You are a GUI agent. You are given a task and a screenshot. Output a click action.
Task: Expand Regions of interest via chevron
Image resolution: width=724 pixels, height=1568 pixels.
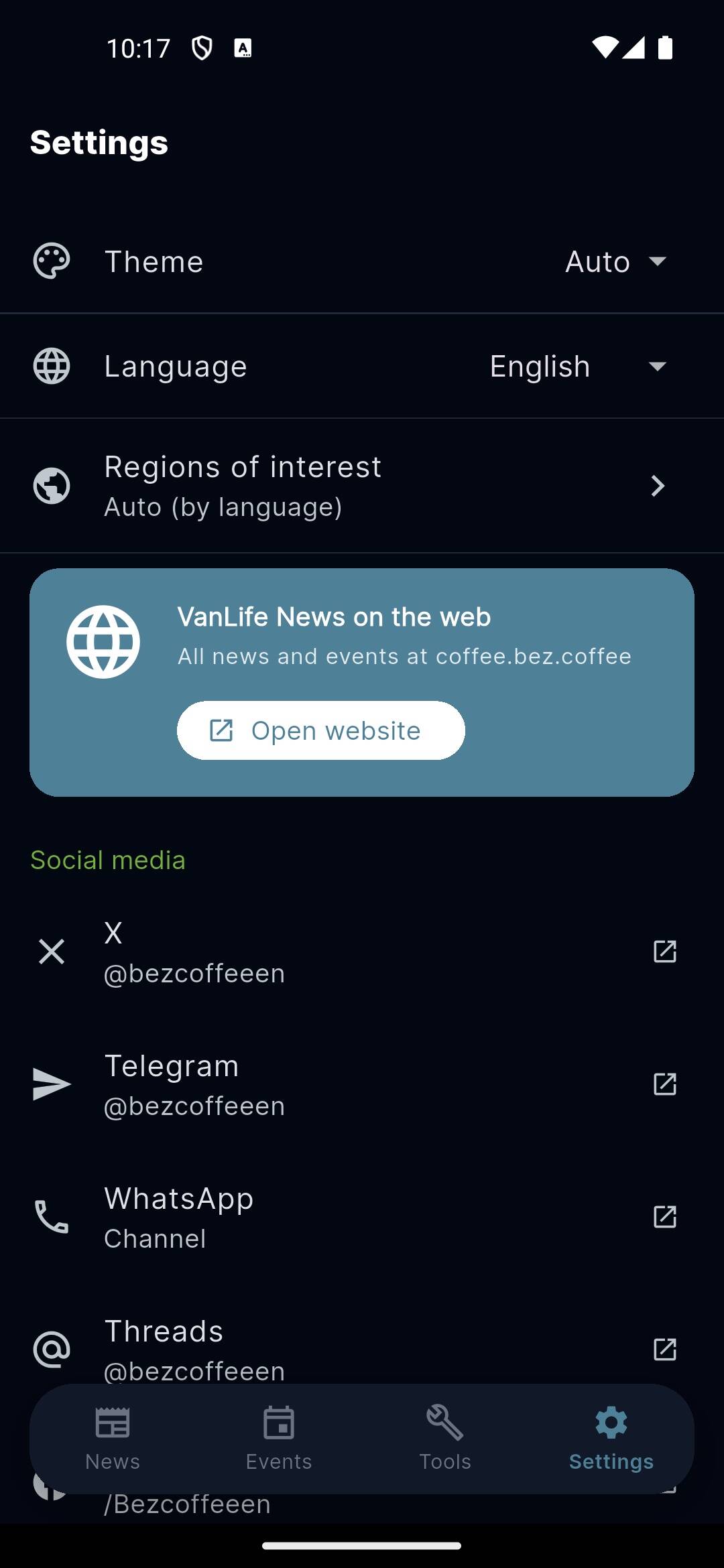tap(658, 485)
